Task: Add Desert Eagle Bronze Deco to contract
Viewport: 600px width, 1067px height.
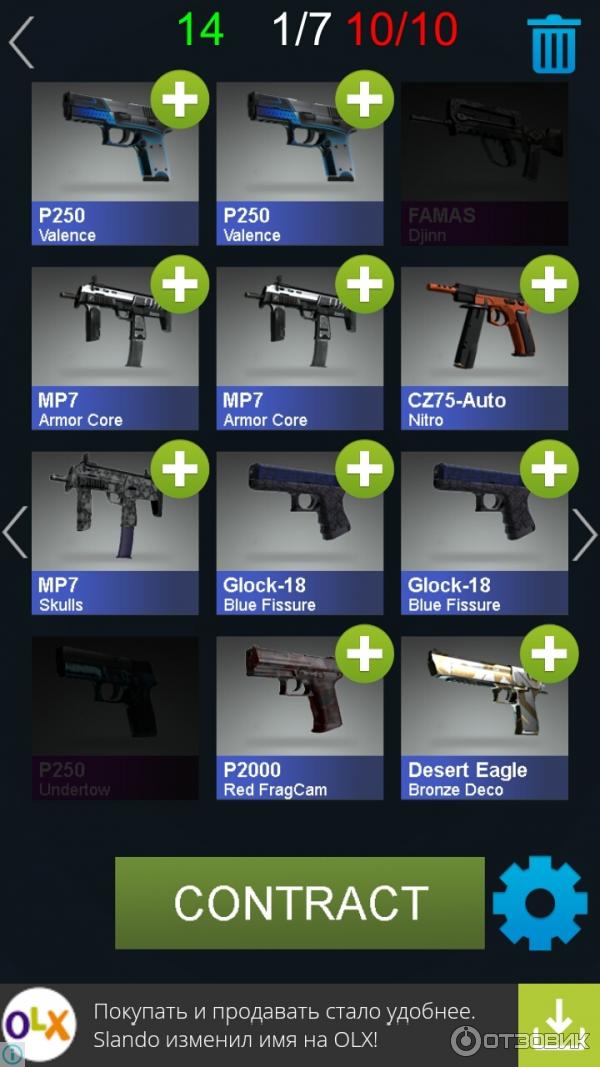Action: (x=548, y=654)
